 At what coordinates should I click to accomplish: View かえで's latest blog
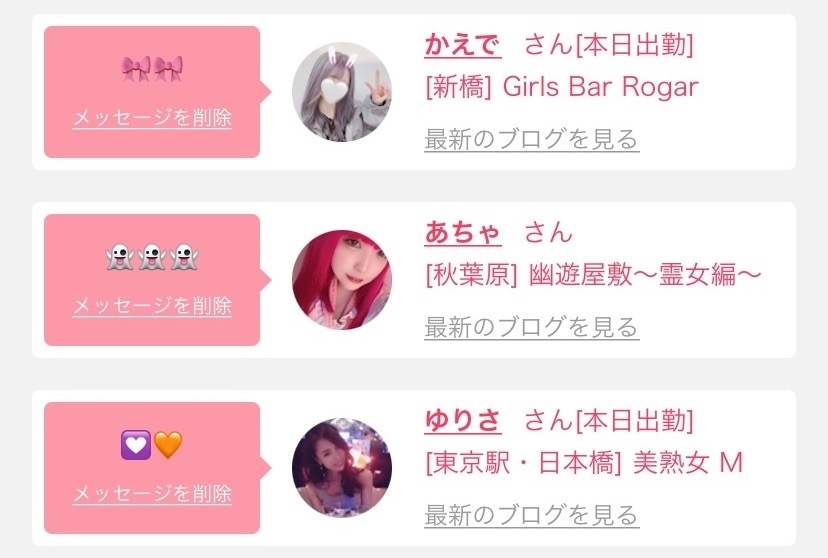click(x=531, y=139)
